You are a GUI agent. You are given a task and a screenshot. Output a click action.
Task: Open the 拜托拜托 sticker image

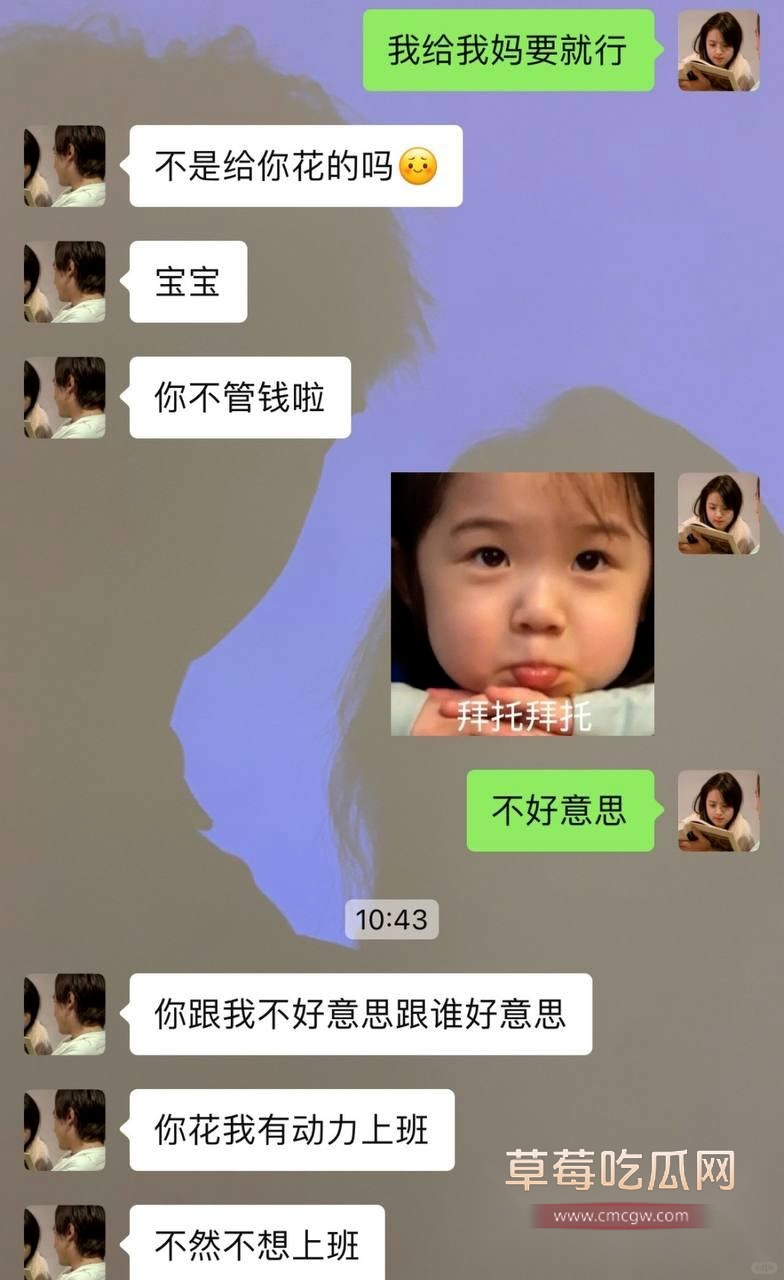tap(522, 604)
